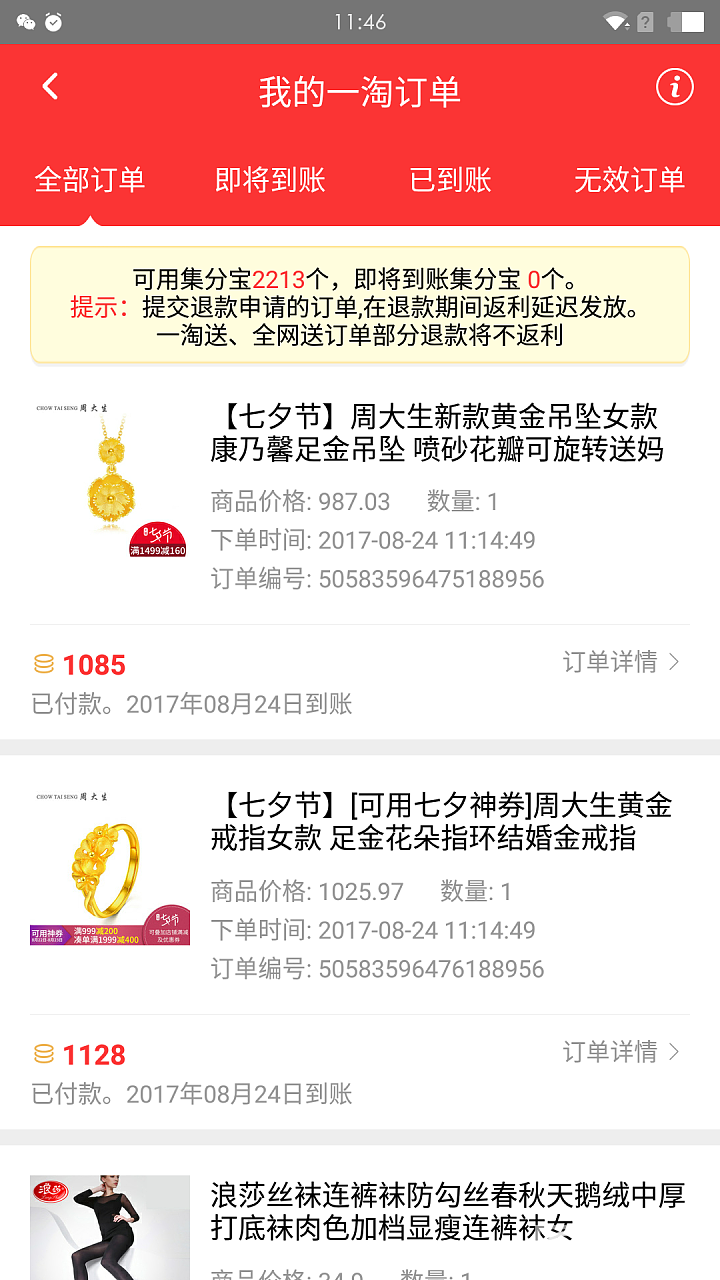Screen dimensions: 720x1280
Task: View the 无效订单 tab
Action: [629, 180]
